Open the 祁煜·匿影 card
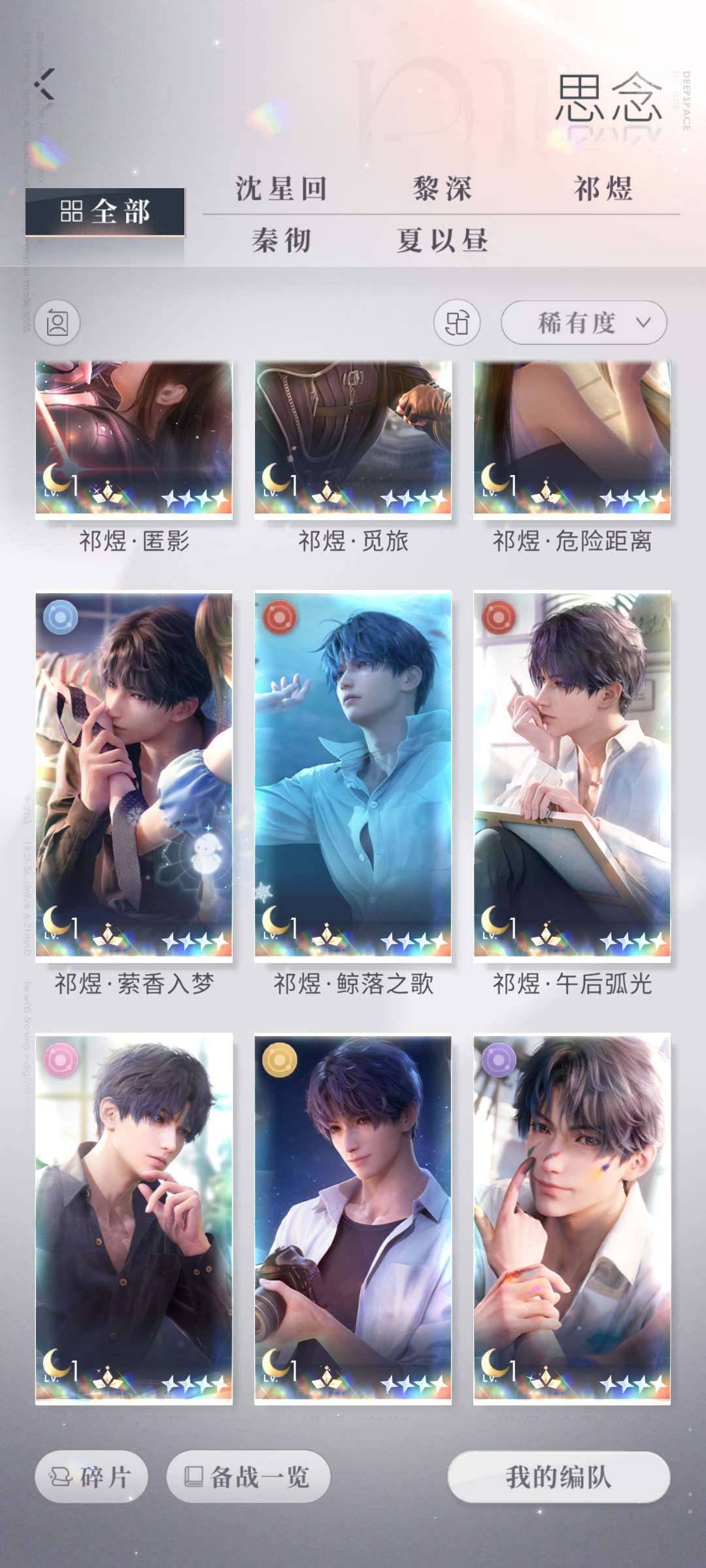The width and height of the screenshot is (706, 1568). click(134, 439)
